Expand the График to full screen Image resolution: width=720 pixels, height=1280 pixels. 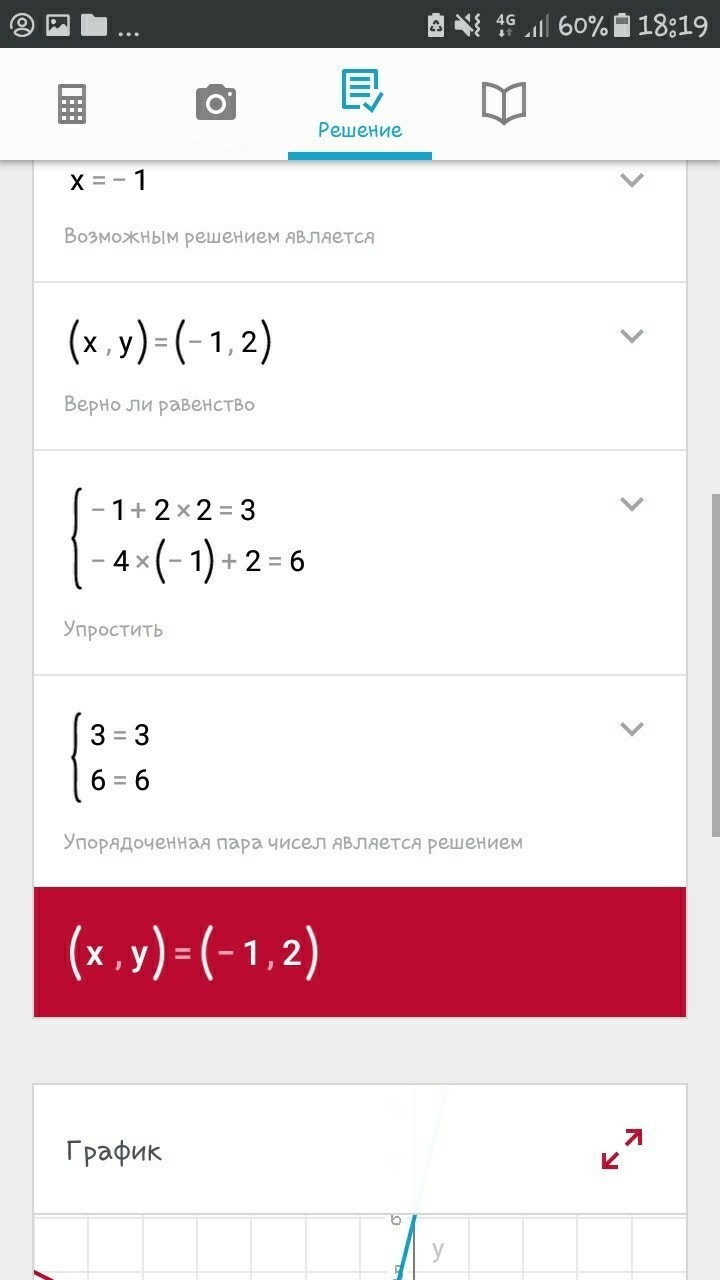[622, 1148]
